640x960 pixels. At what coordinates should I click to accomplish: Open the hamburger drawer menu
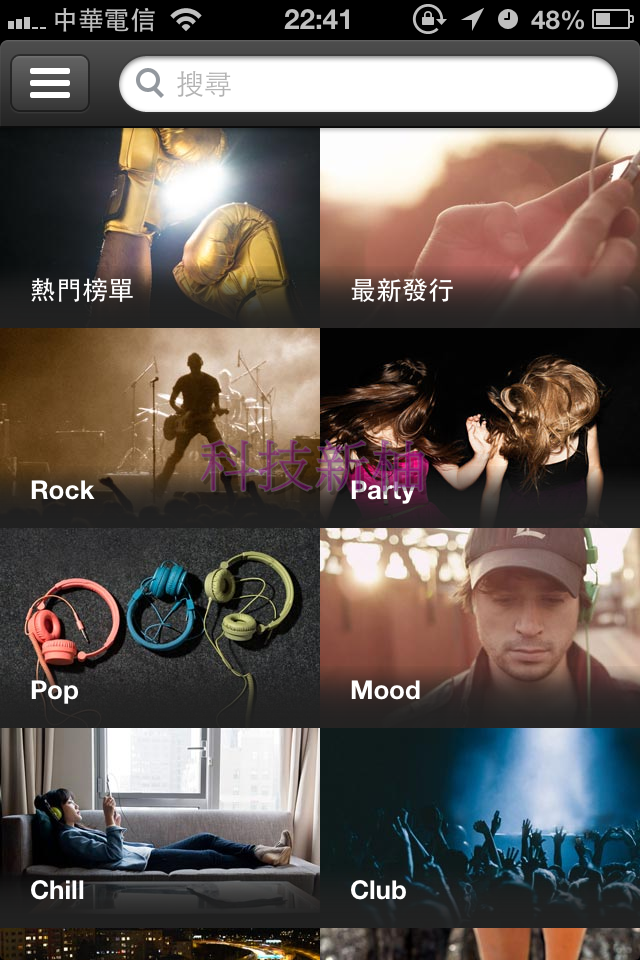[50, 83]
